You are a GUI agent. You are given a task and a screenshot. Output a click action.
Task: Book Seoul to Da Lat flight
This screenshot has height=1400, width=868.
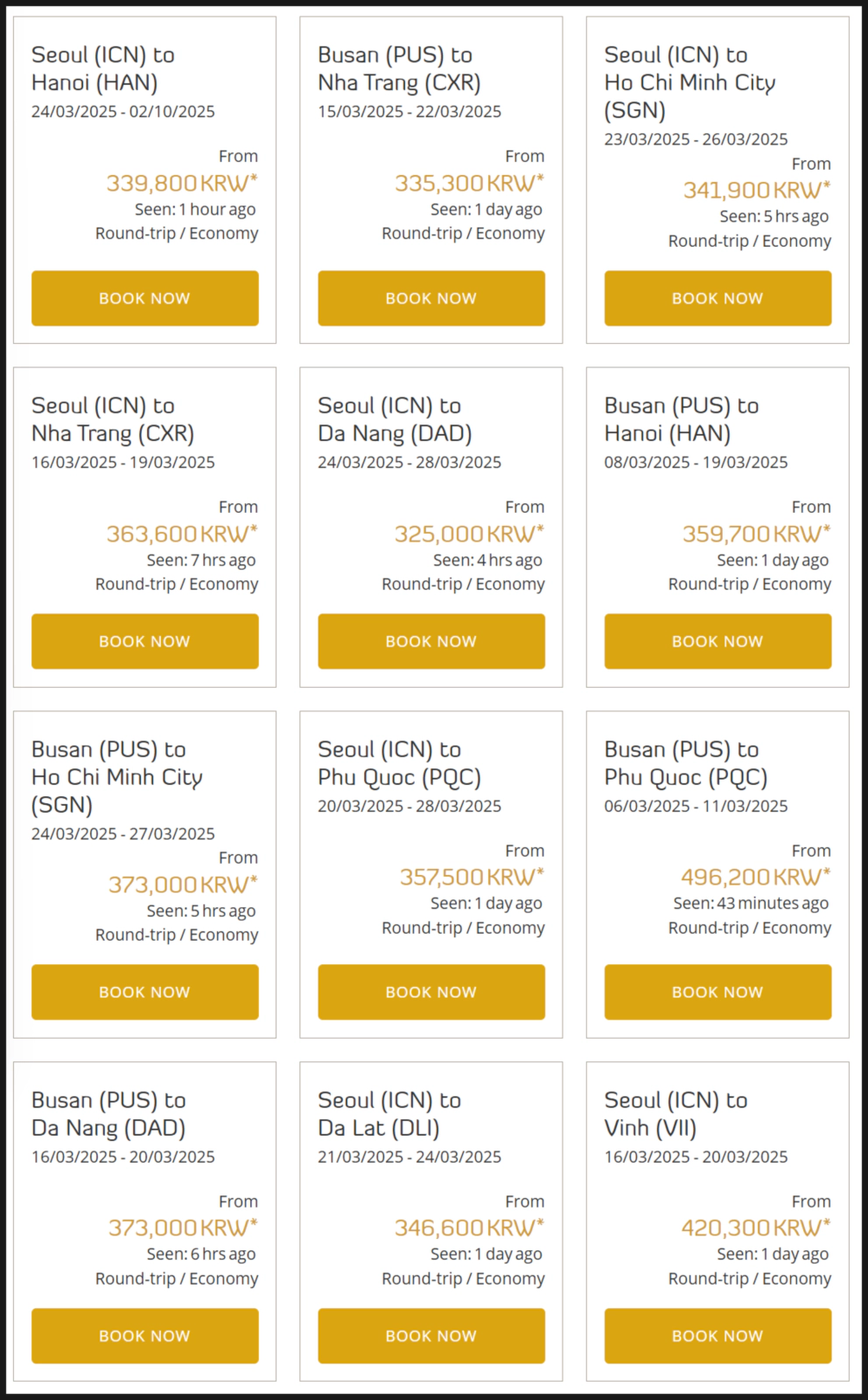click(430, 1336)
